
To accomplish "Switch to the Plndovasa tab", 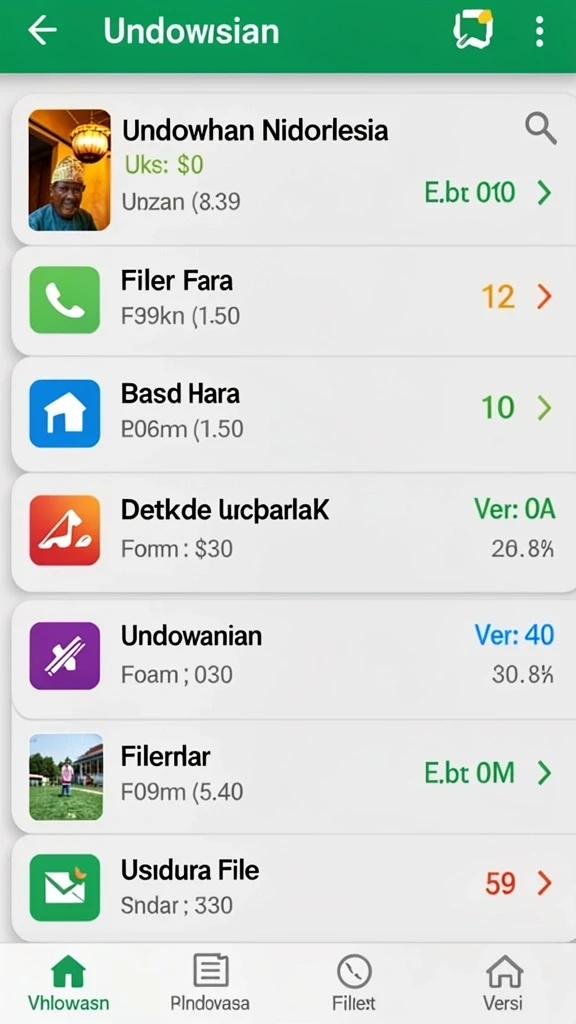I will 210,983.
